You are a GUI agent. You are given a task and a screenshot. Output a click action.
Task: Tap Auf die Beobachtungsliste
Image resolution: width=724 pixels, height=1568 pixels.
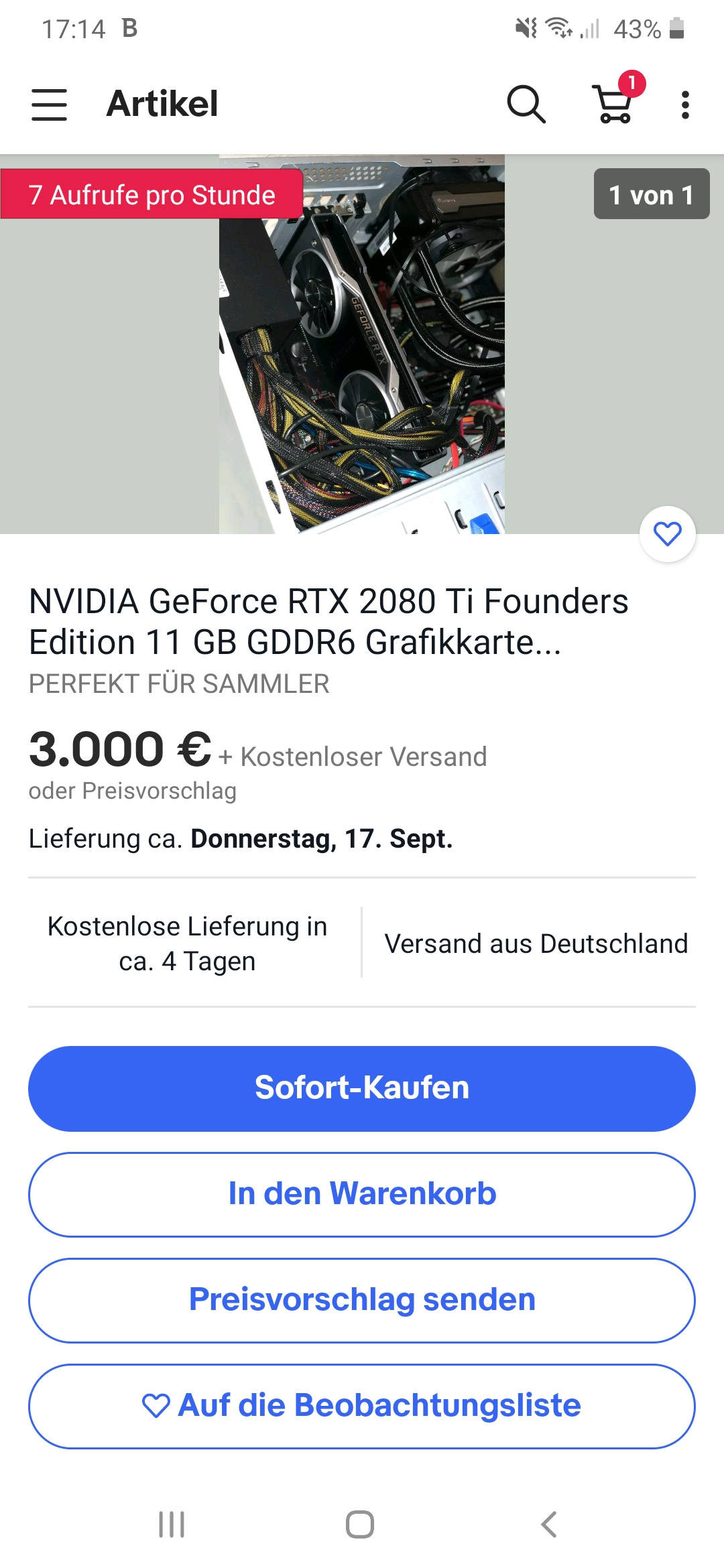pos(362,1406)
